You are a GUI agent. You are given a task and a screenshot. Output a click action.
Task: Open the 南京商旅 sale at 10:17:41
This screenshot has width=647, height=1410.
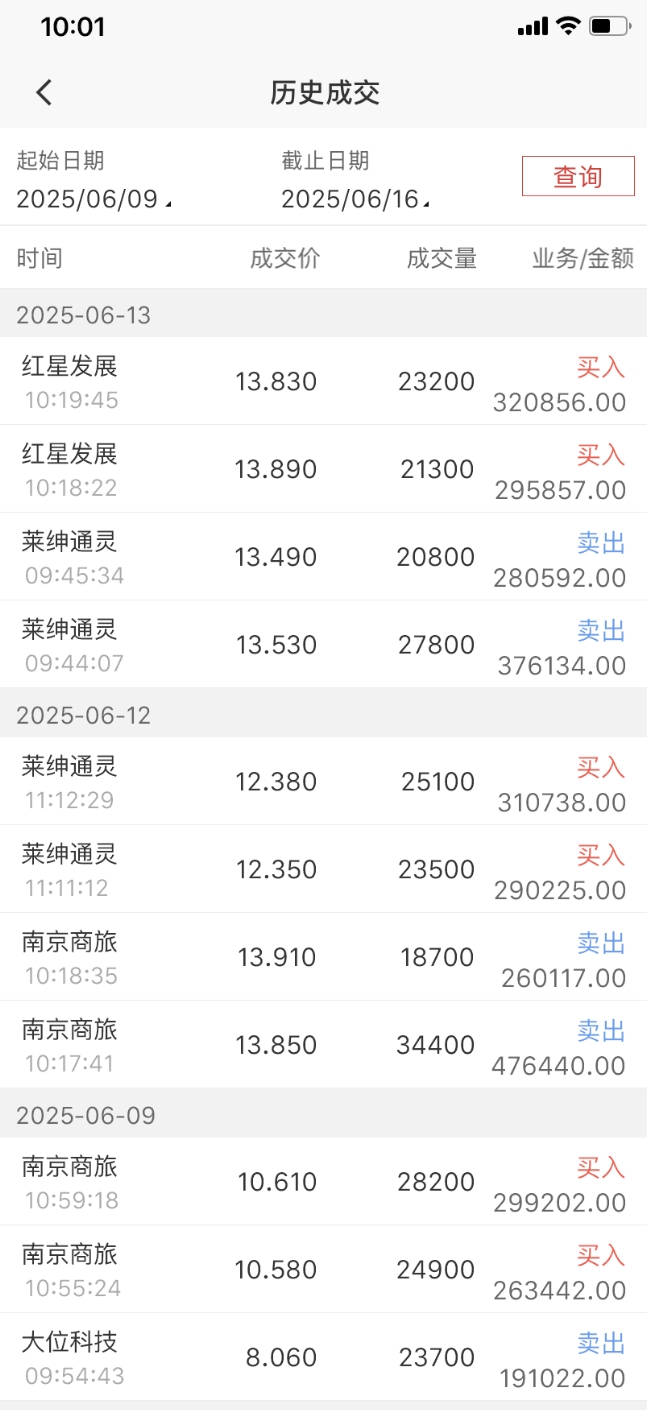323,1044
